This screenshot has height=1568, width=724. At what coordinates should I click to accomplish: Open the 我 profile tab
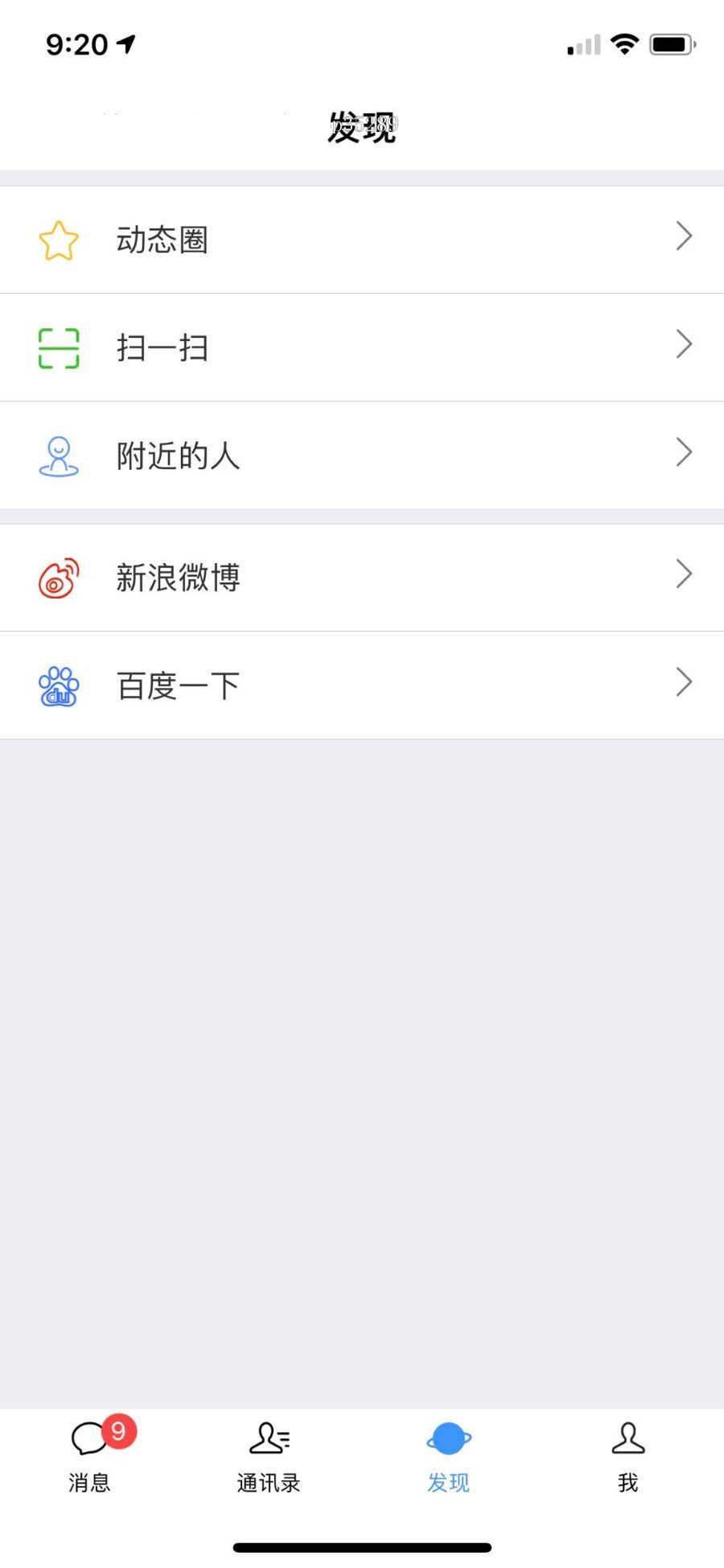[x=628, y=1456]
